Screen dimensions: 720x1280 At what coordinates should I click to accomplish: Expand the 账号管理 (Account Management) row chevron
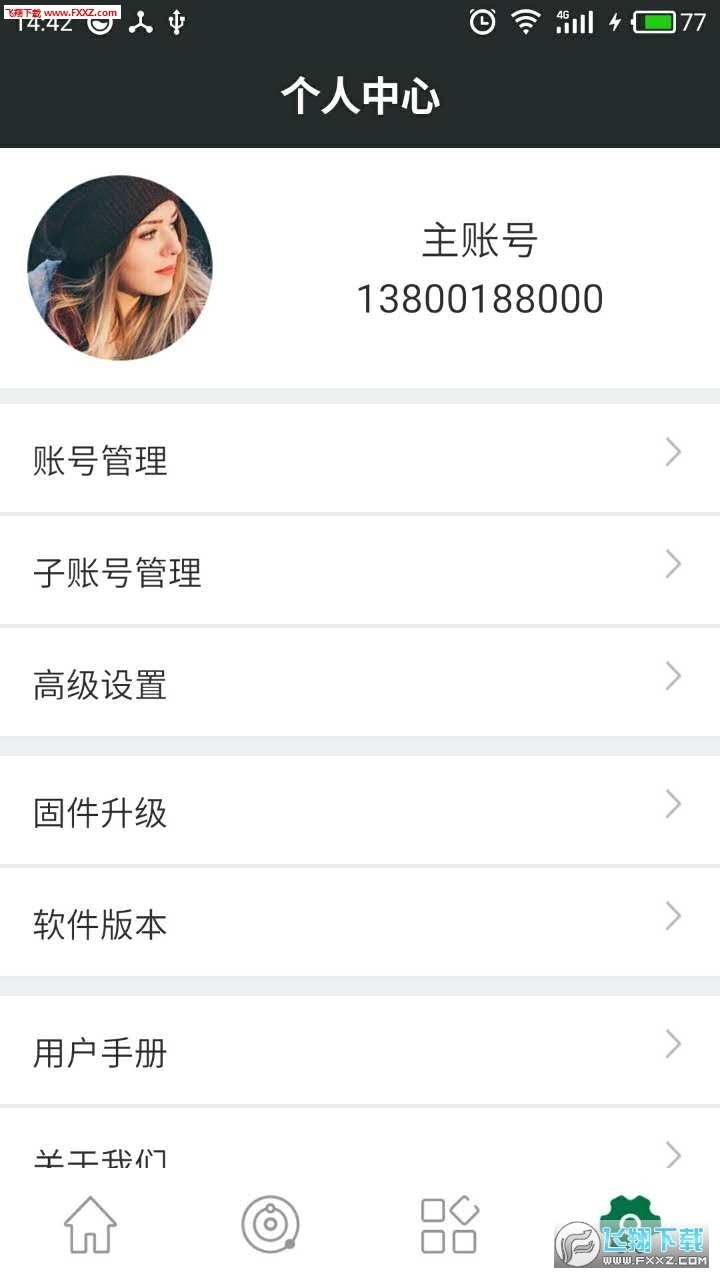pyautogui.click(x=672, y=452)
